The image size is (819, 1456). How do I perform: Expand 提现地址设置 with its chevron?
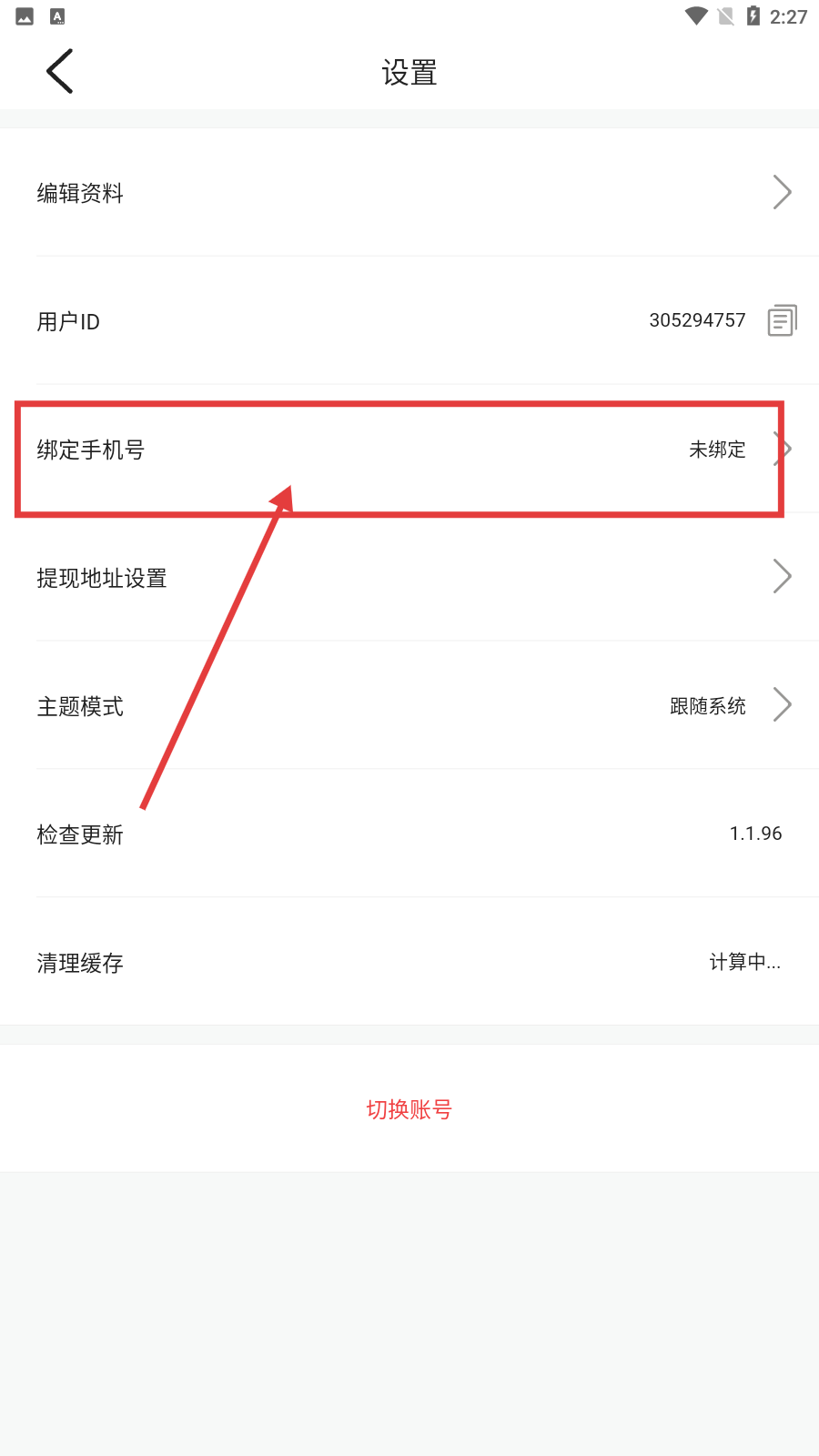pyautogui.click(x=783, y=576)
